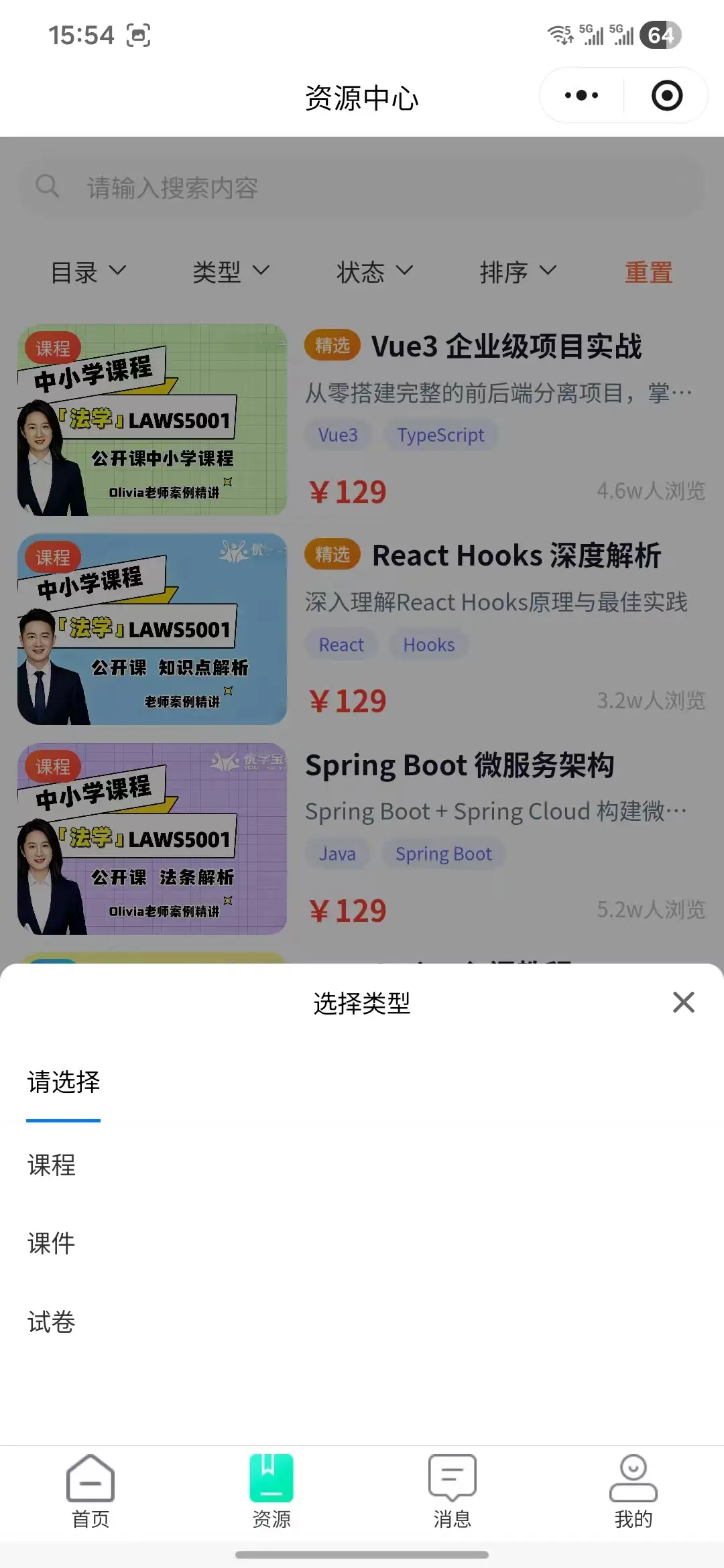Tap the 类型 filter dropdown

tap(231, 272)
